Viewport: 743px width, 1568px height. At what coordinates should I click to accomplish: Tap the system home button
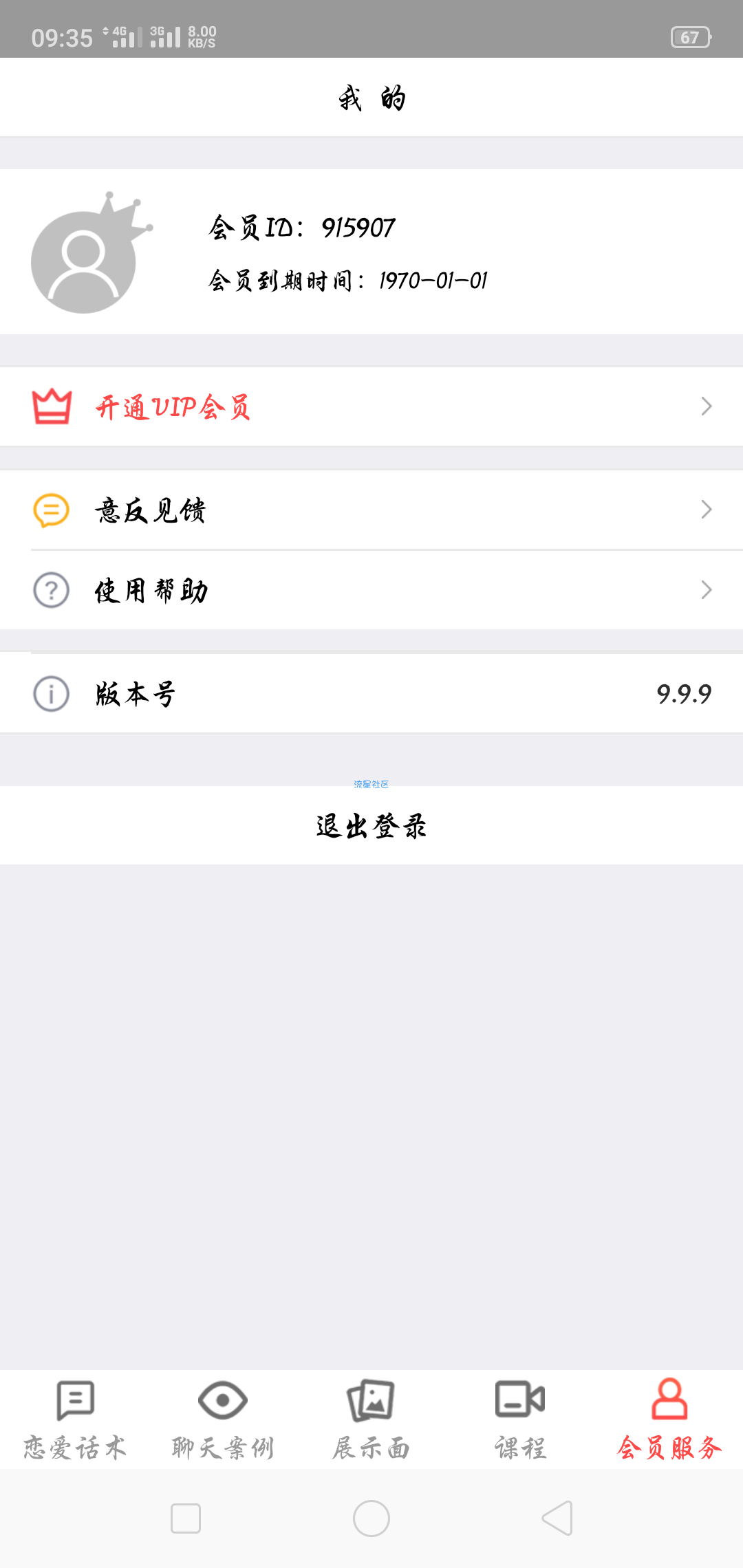click(x=371, y=1518)
